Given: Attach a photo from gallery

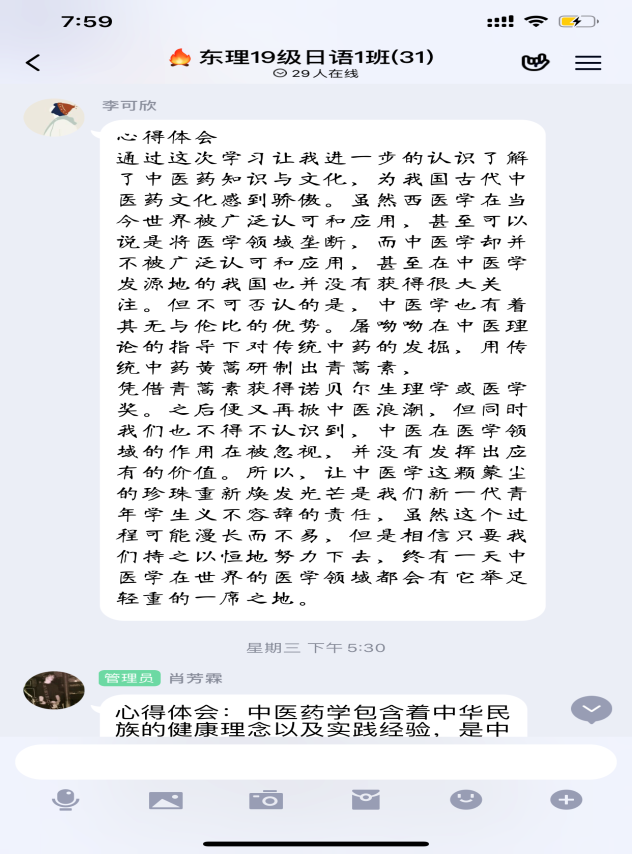Looking at the screenshot, I should 166,799.
